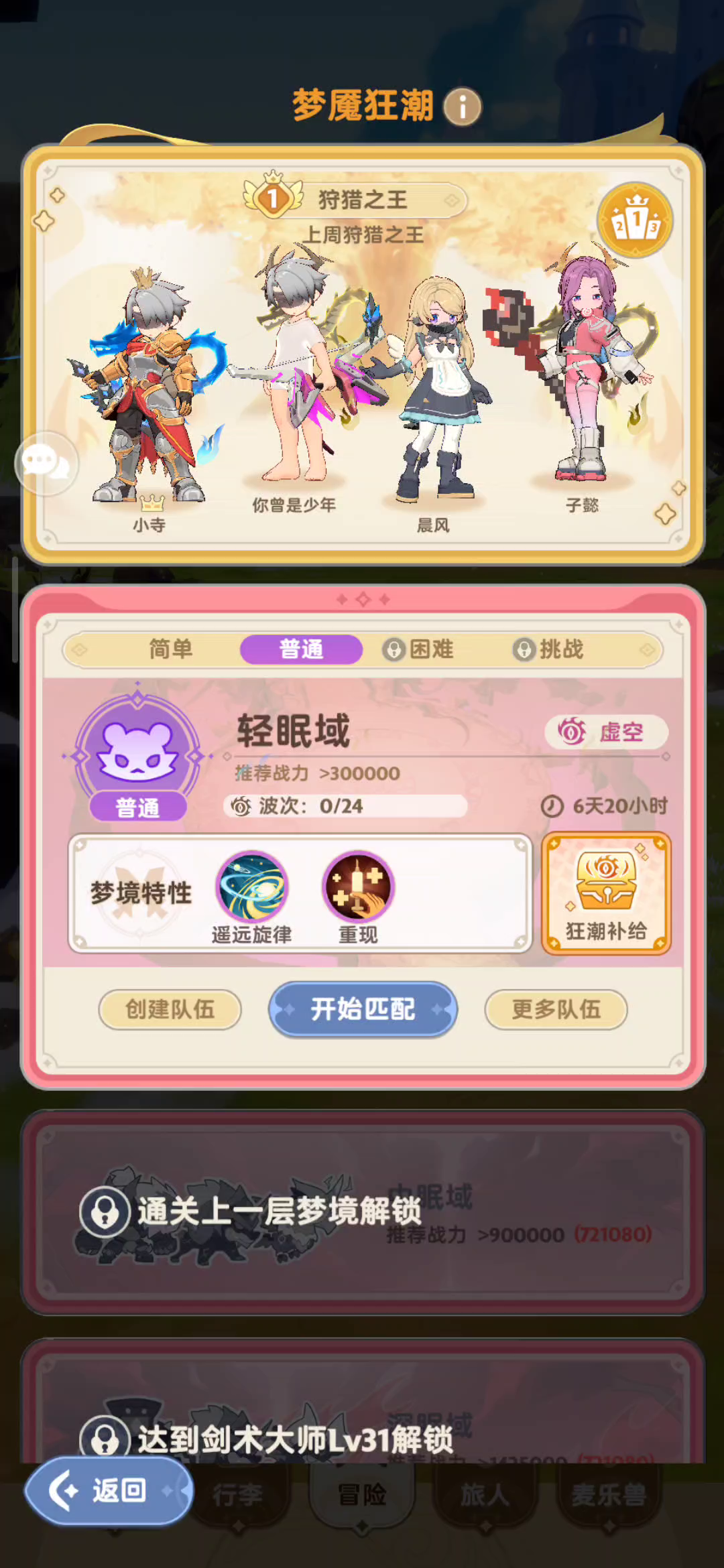Screen dimensions: 724x1568
Task: Select the locked 挑战 difficulty tab
Action: coord(548,649)
